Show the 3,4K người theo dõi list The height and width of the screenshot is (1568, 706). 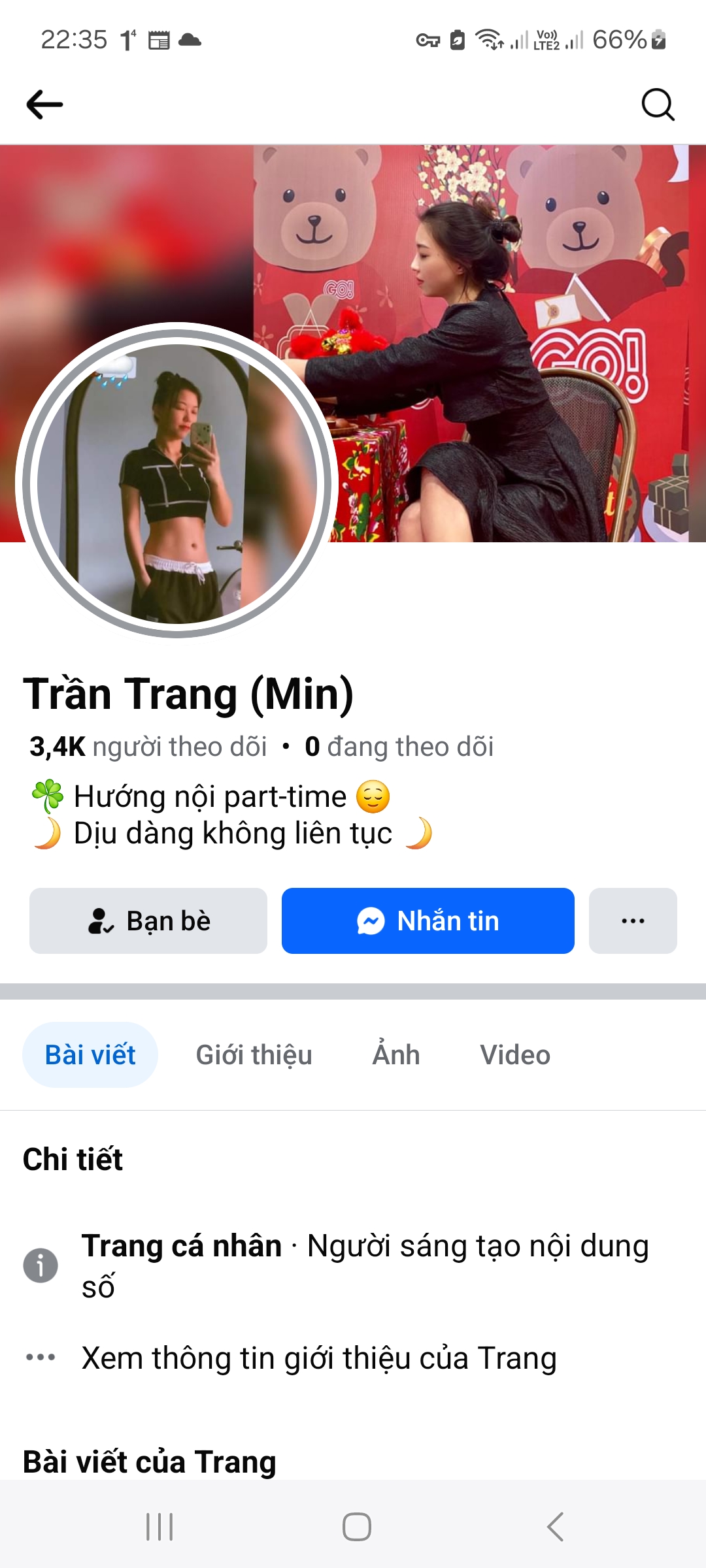pos(148,747)
